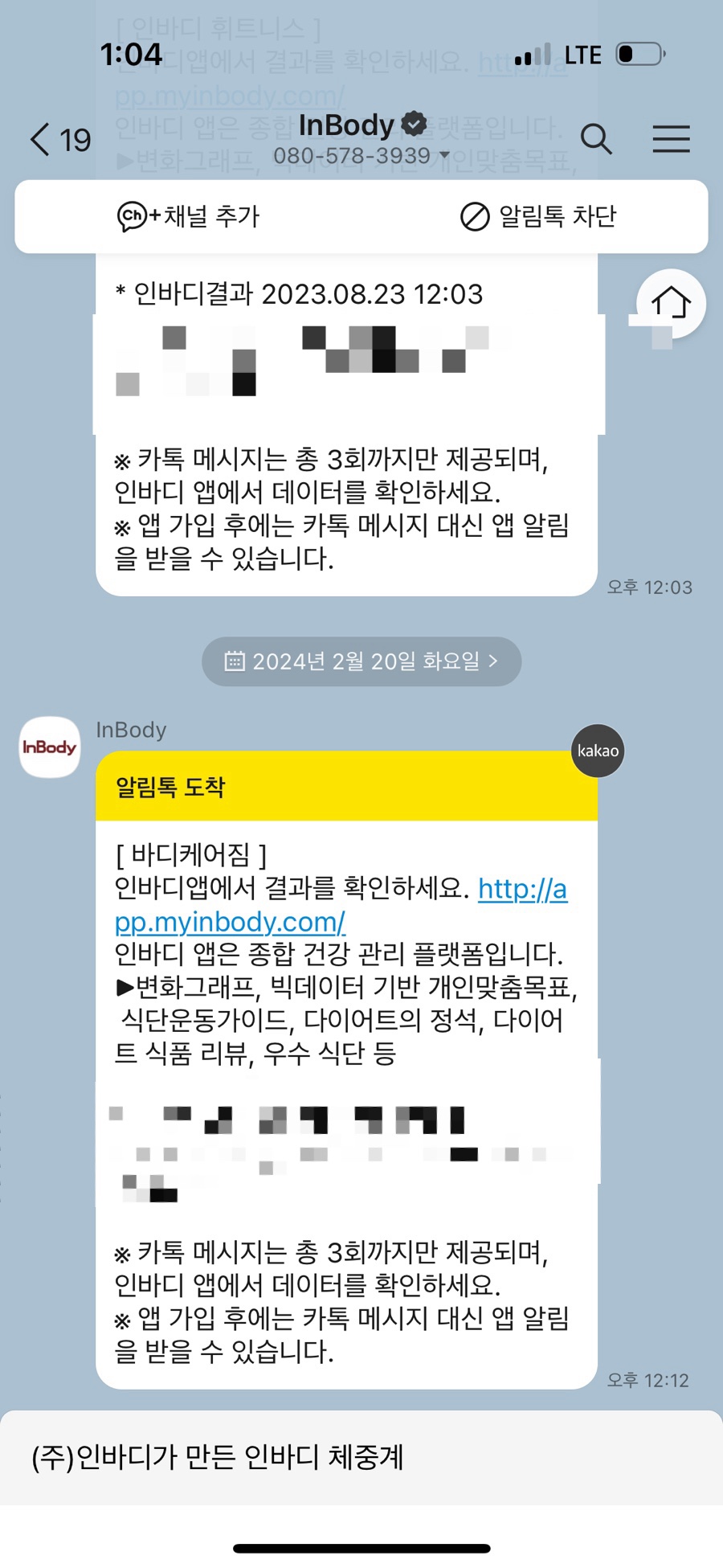Tap the channel home icon
Image resolution: width=723 pixels, height=1568 pixels.
click(x=671, y=304)
